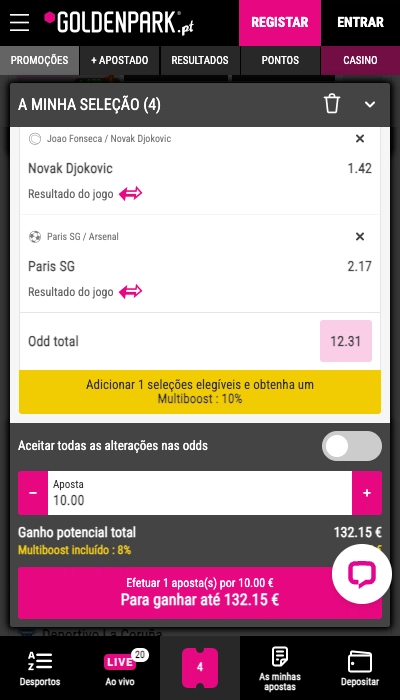This screenshot has width=400, height=700.
Task: Go to the PONTOS tab
Action: point(280,60)
